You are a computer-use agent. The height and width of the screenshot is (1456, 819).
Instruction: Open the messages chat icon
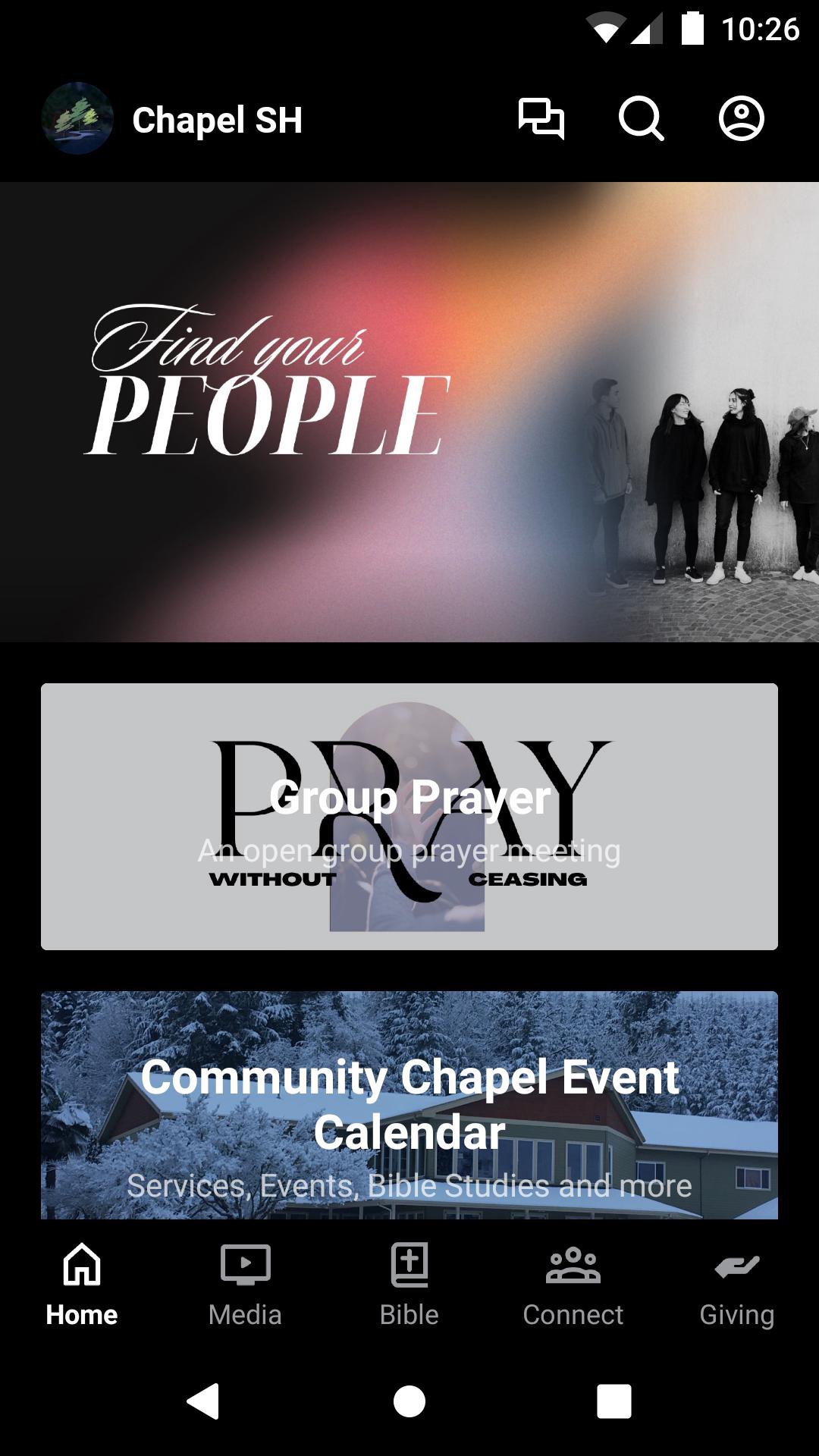click(541, 119)
